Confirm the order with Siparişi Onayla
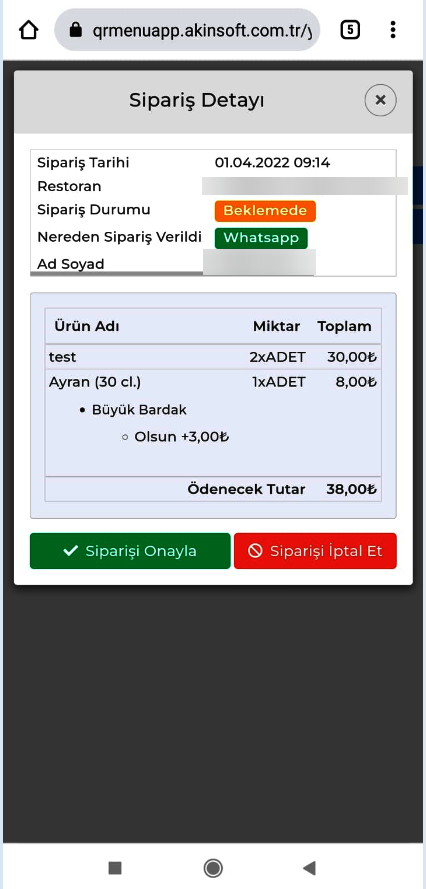The height and width of the screenshot is (889, 426). click(130, 551)
